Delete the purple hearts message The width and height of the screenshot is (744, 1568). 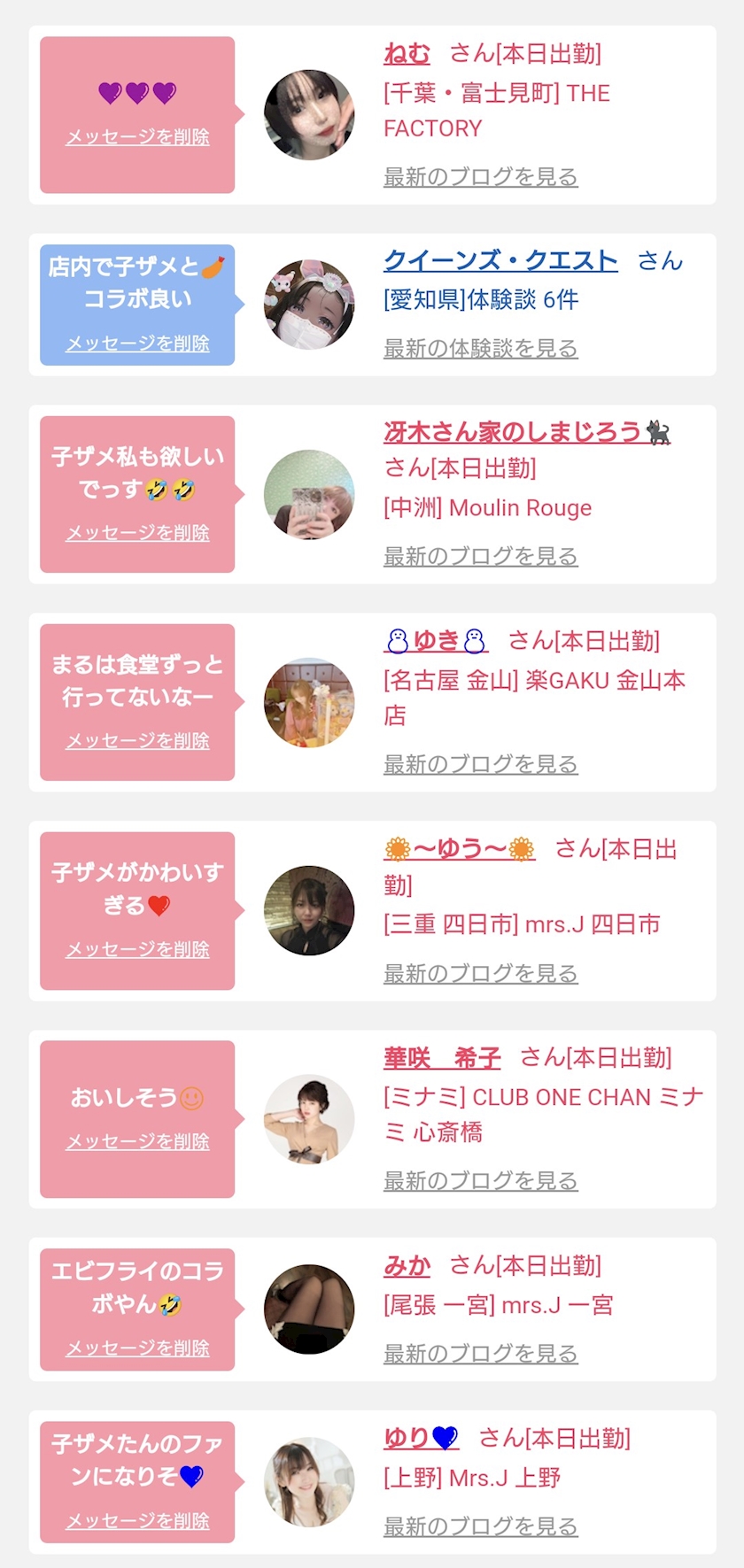coord(137,137)
